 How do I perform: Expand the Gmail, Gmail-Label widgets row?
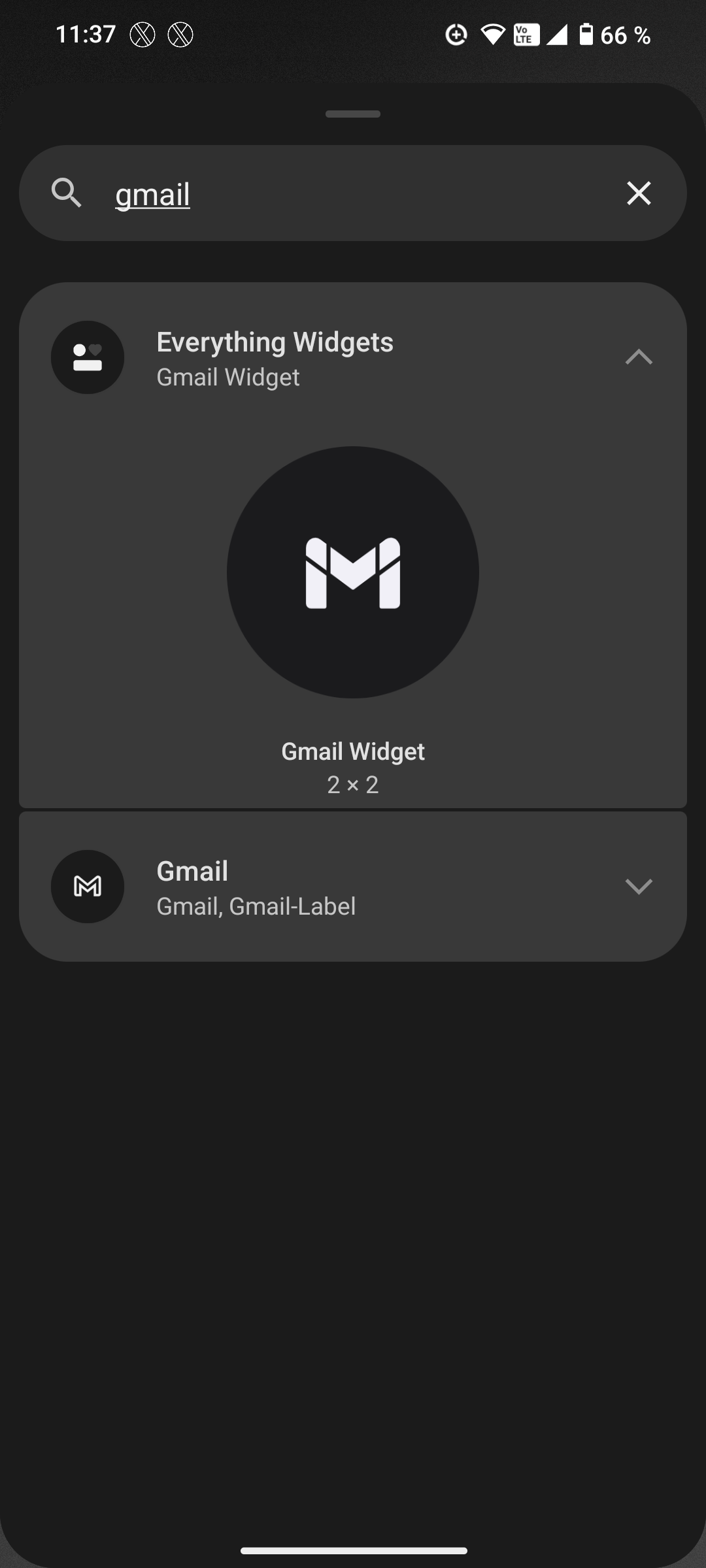639,887
